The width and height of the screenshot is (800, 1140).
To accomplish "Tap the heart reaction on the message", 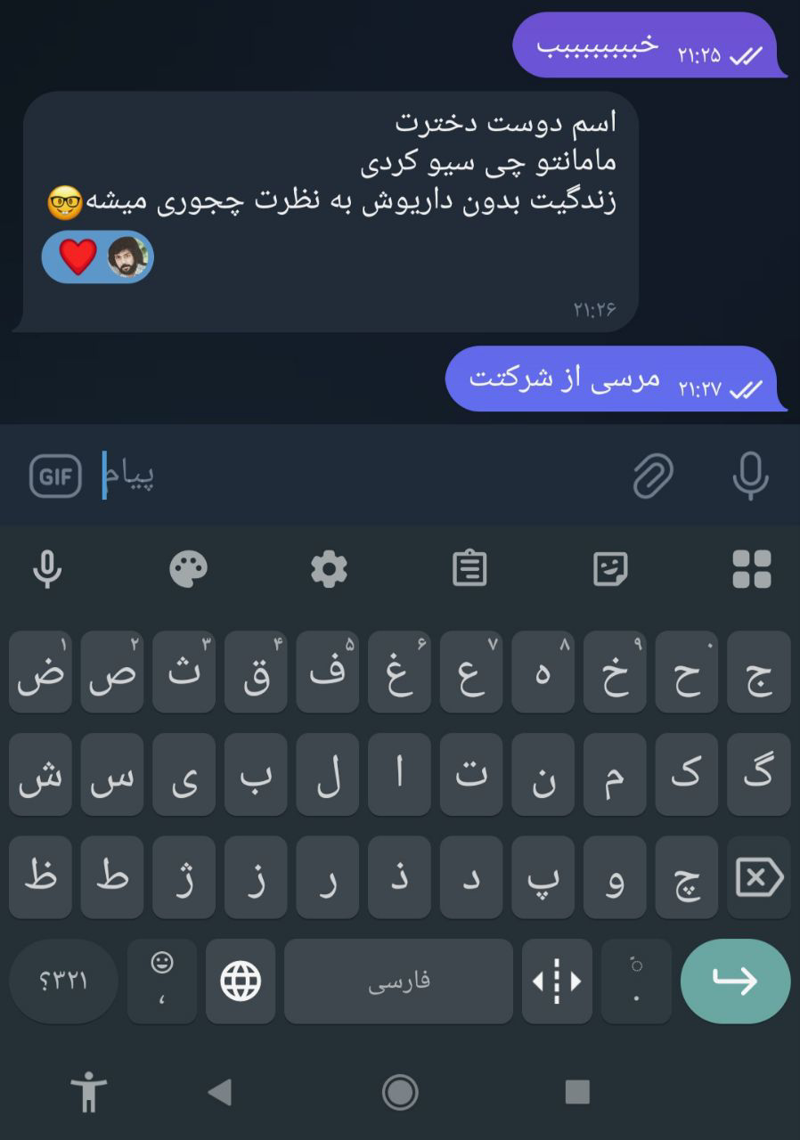I will 78,257.
